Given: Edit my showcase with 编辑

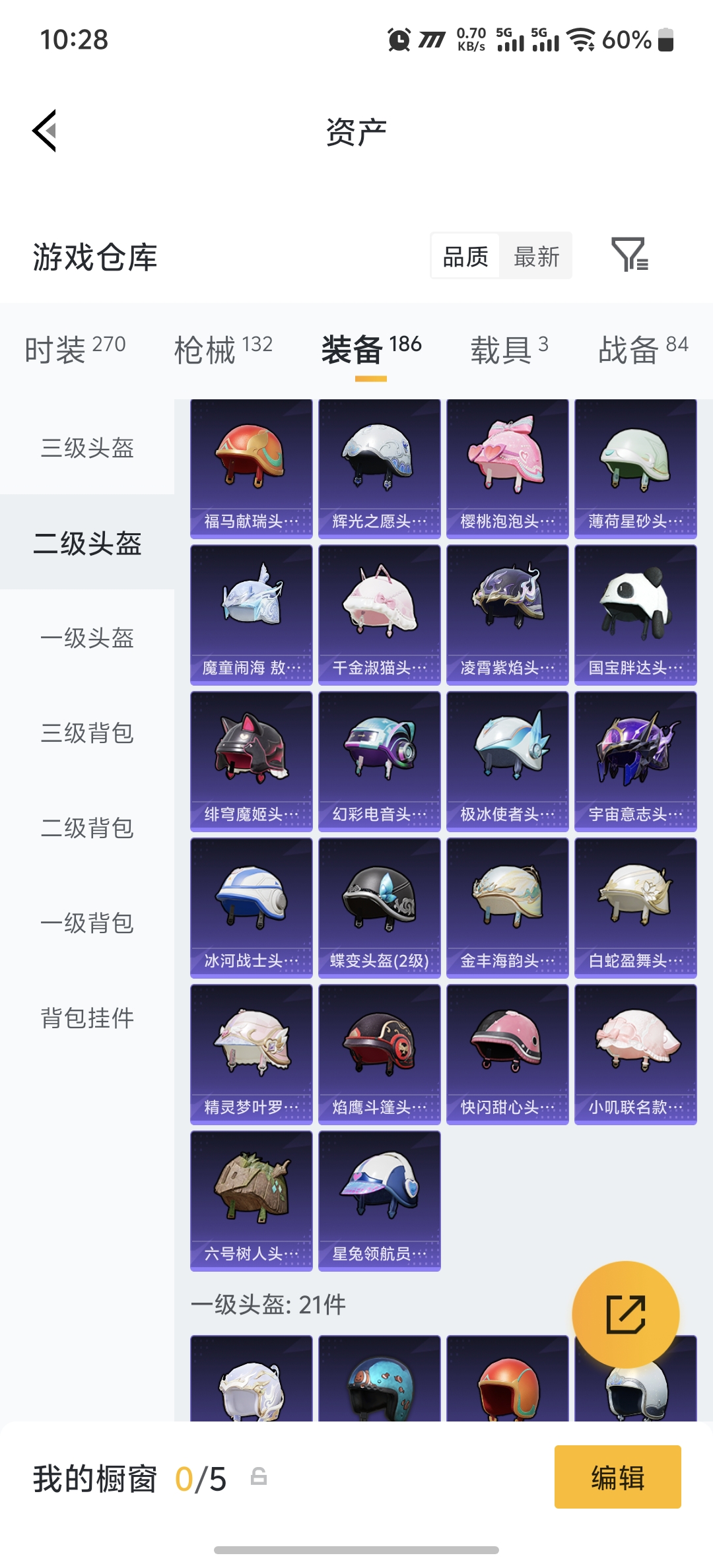Looking at the screenshot, I should click(x=617, y=1477).
